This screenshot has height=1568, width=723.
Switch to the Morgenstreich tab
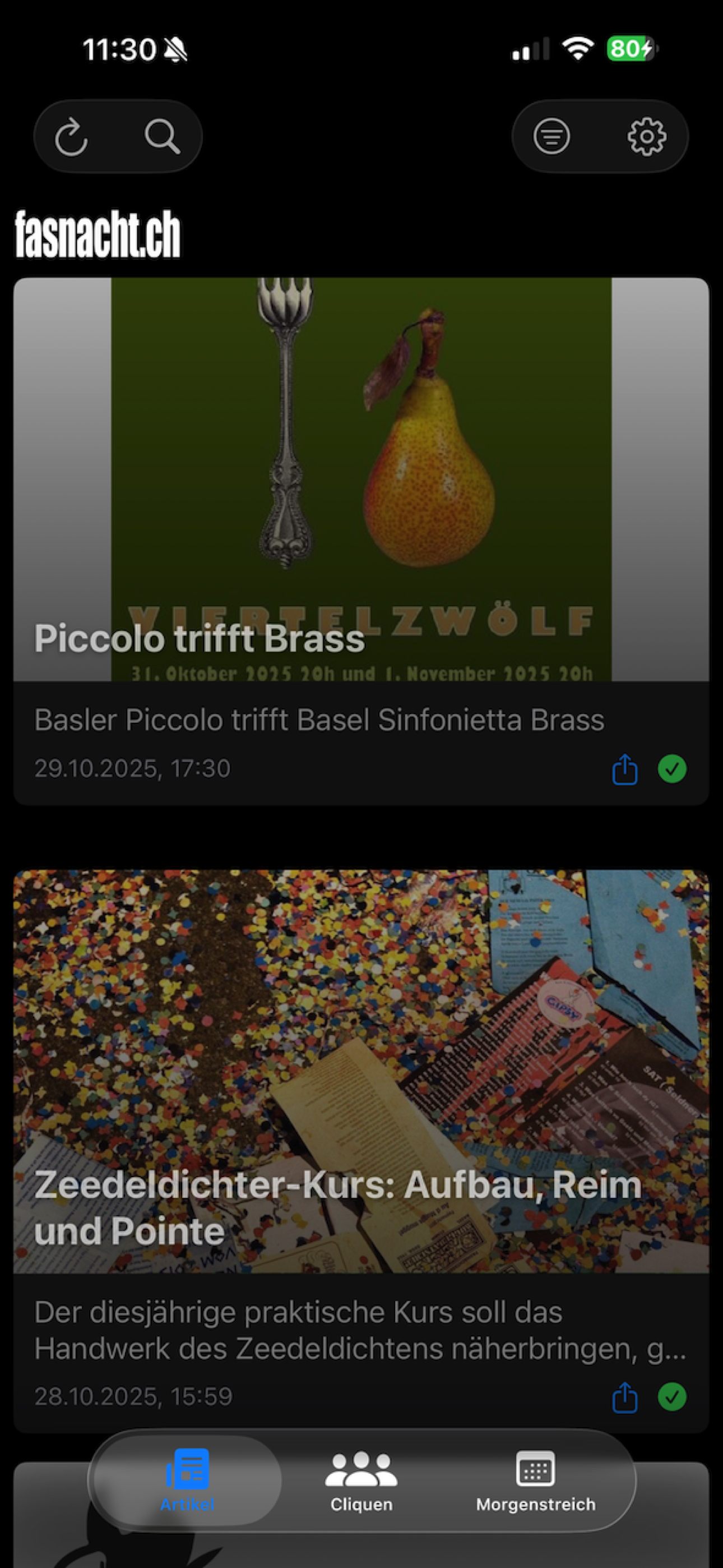pos(536,1481)
